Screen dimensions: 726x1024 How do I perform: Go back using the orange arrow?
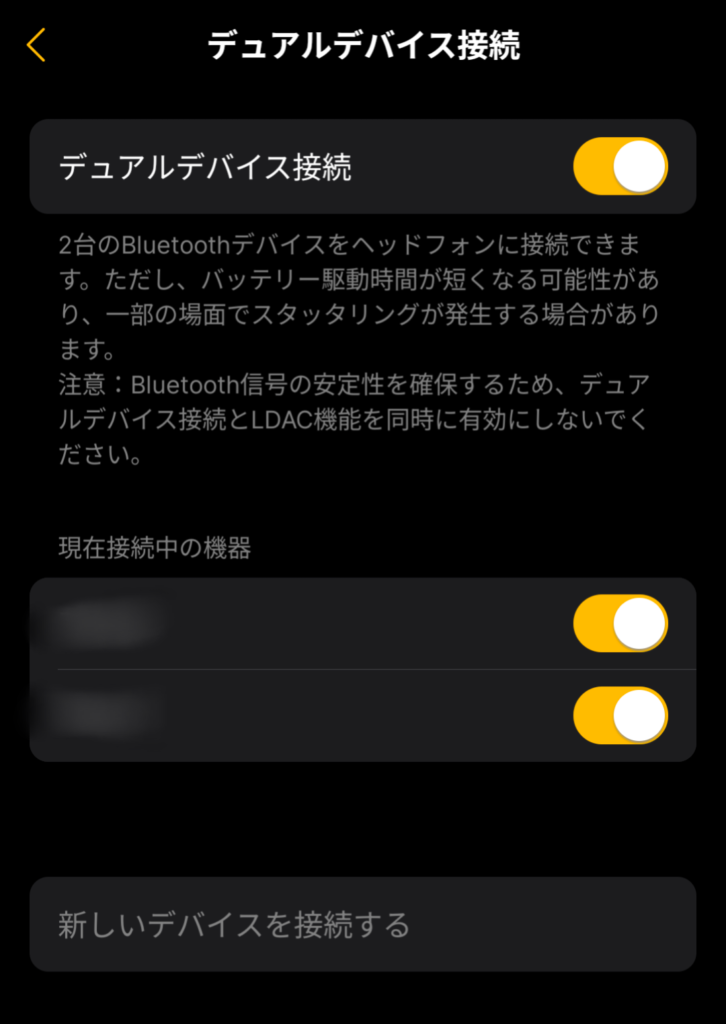click(37, 46)
